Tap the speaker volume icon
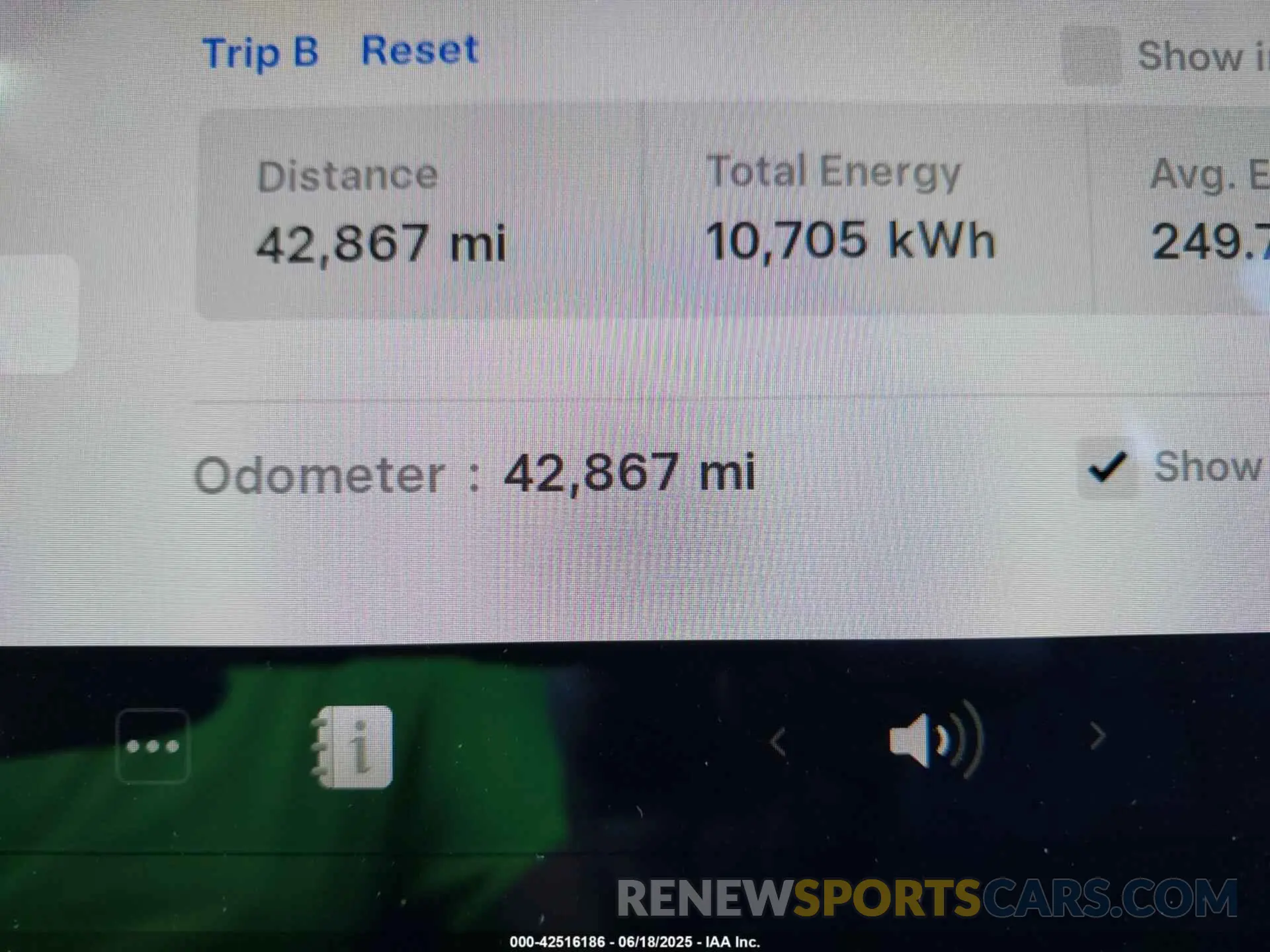This screenshot has height=952, width=1270. pyautogui.click(x=935, y=739)
